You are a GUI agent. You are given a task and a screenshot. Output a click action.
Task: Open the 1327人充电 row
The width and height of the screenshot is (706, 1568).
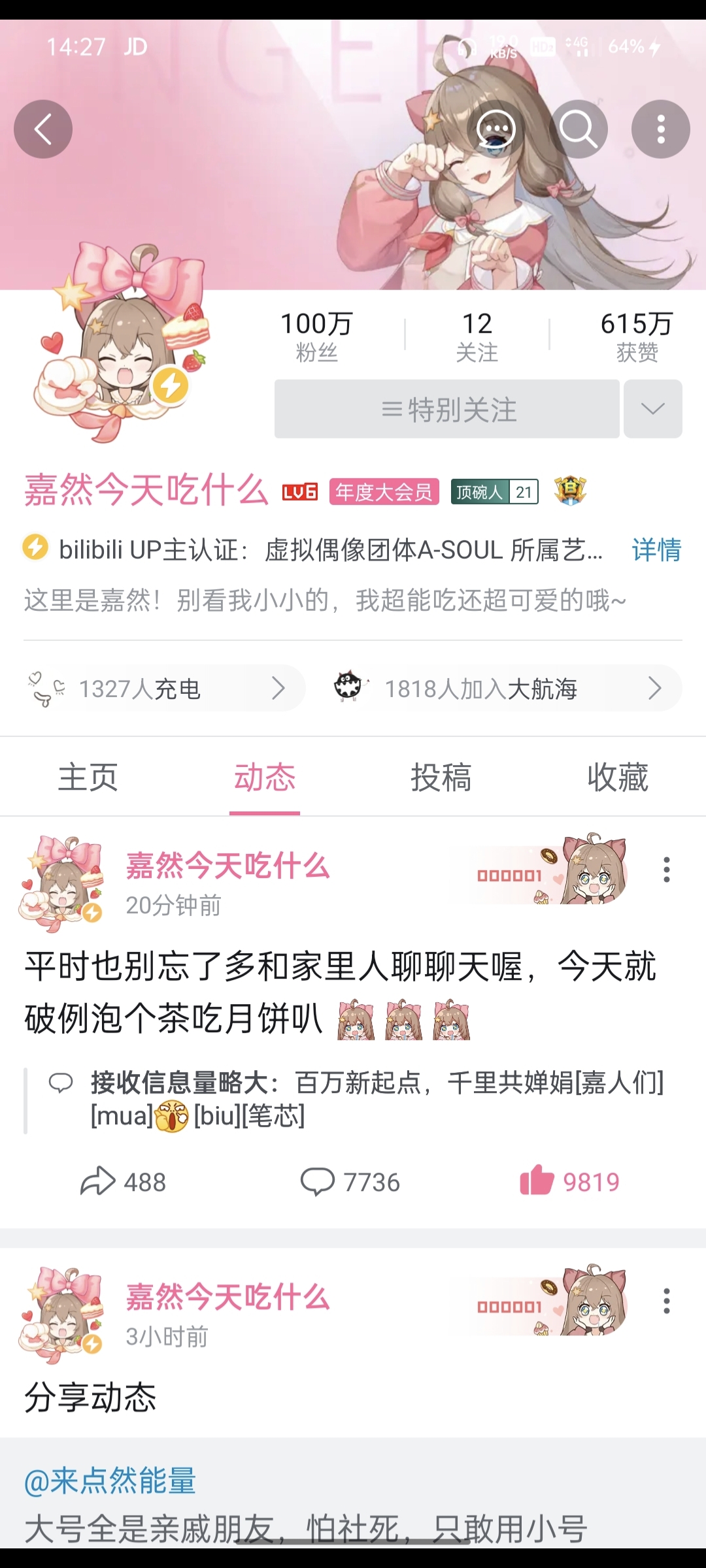165,688
